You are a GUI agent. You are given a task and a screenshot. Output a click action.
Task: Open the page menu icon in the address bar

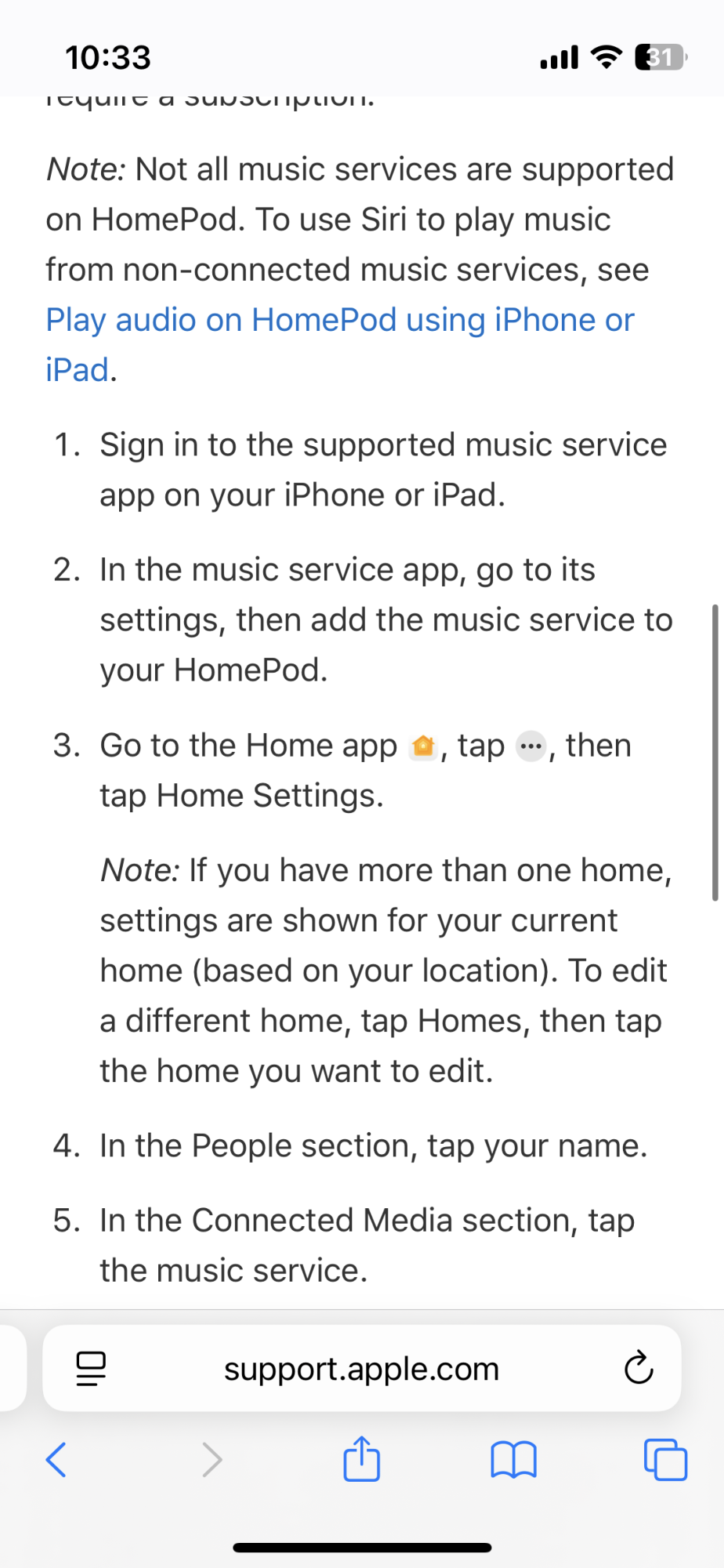pyautogui.click(x=91, y=1369)
